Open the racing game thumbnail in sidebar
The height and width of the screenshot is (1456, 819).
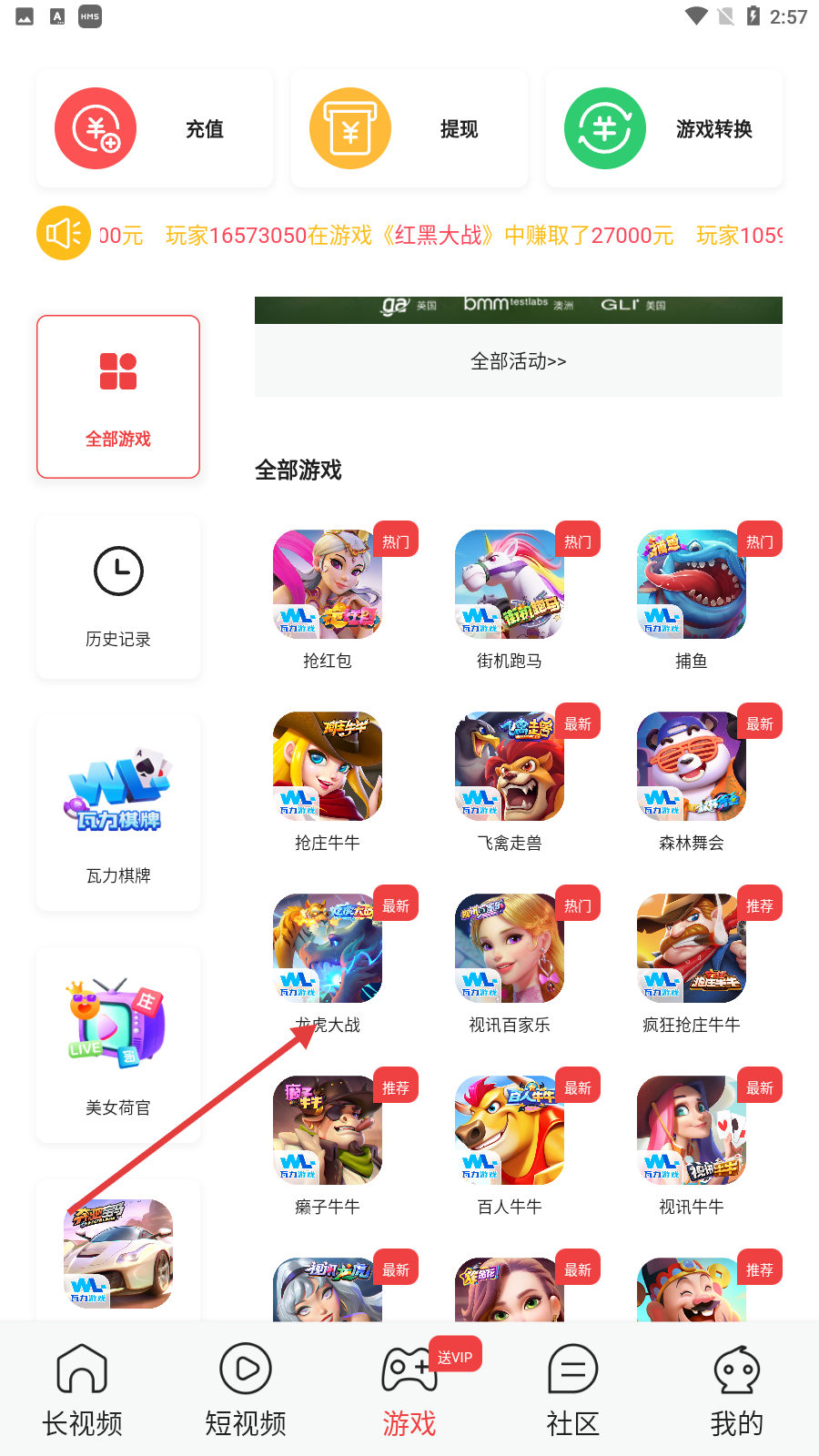(117, 1252)
